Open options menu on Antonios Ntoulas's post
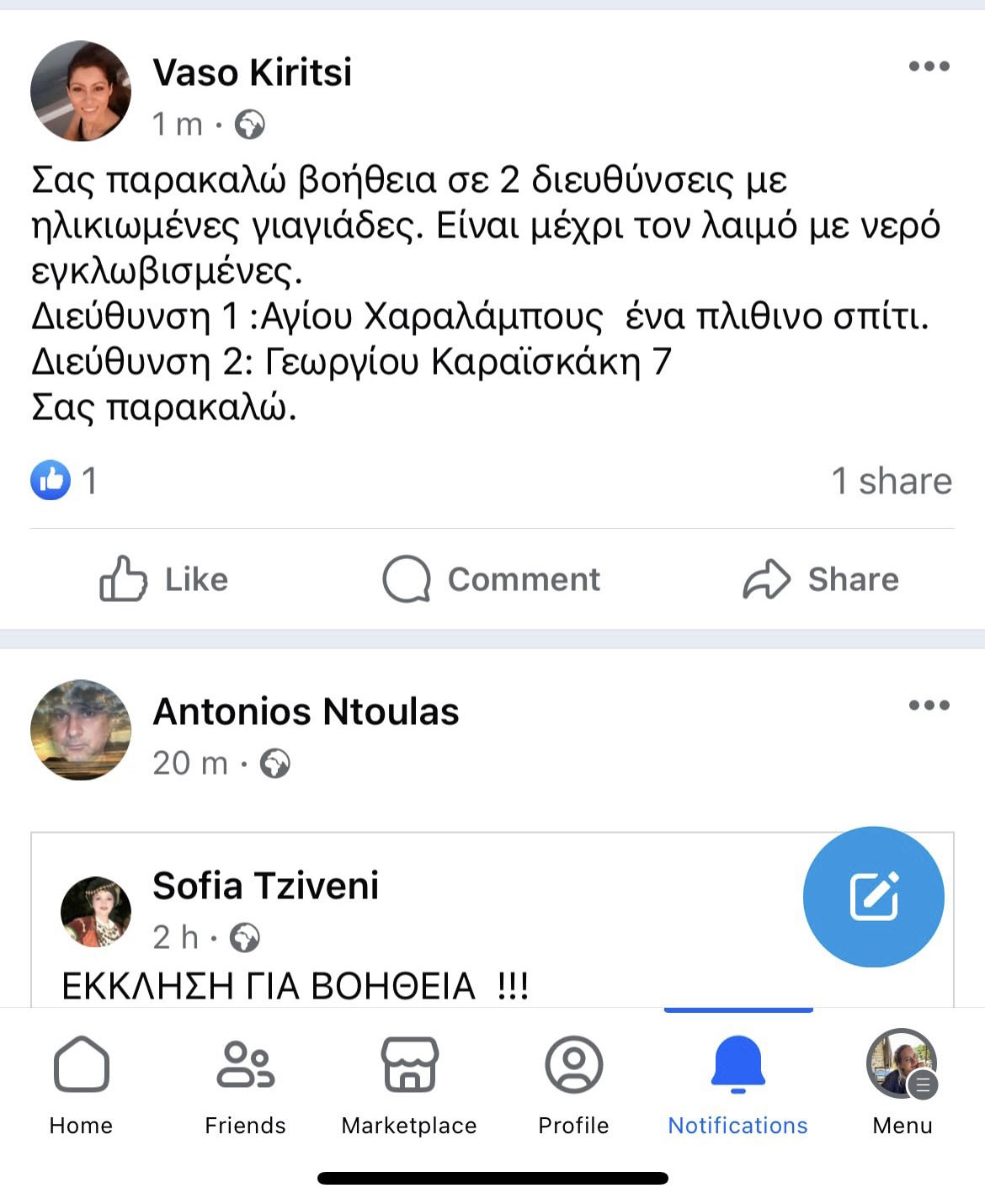 [x=930, y=706]
